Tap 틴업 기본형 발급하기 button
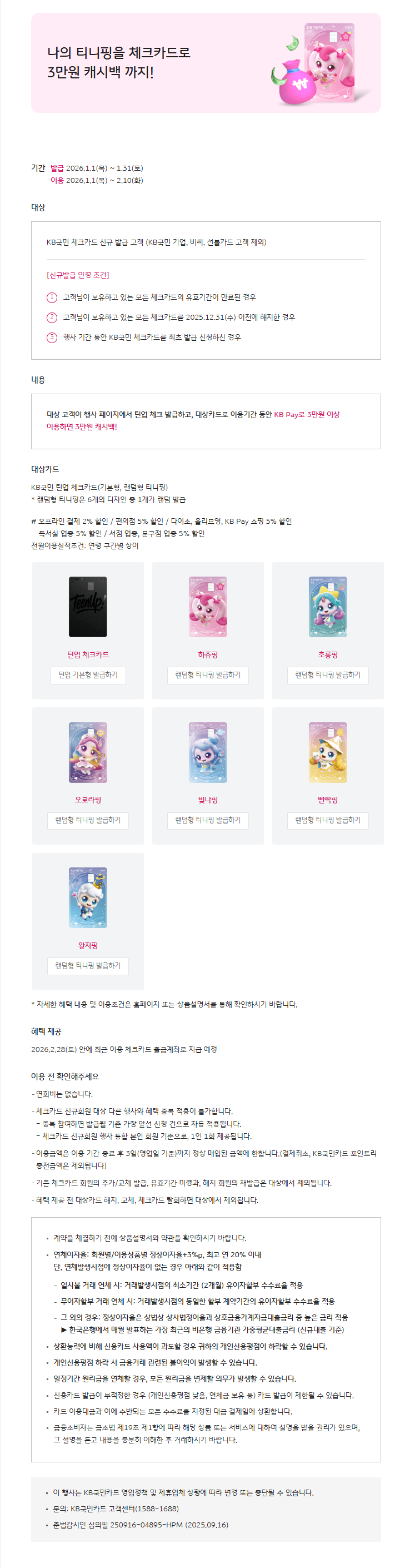The height and width of the screenshot is (1568, 410). (x=88, y=674)
